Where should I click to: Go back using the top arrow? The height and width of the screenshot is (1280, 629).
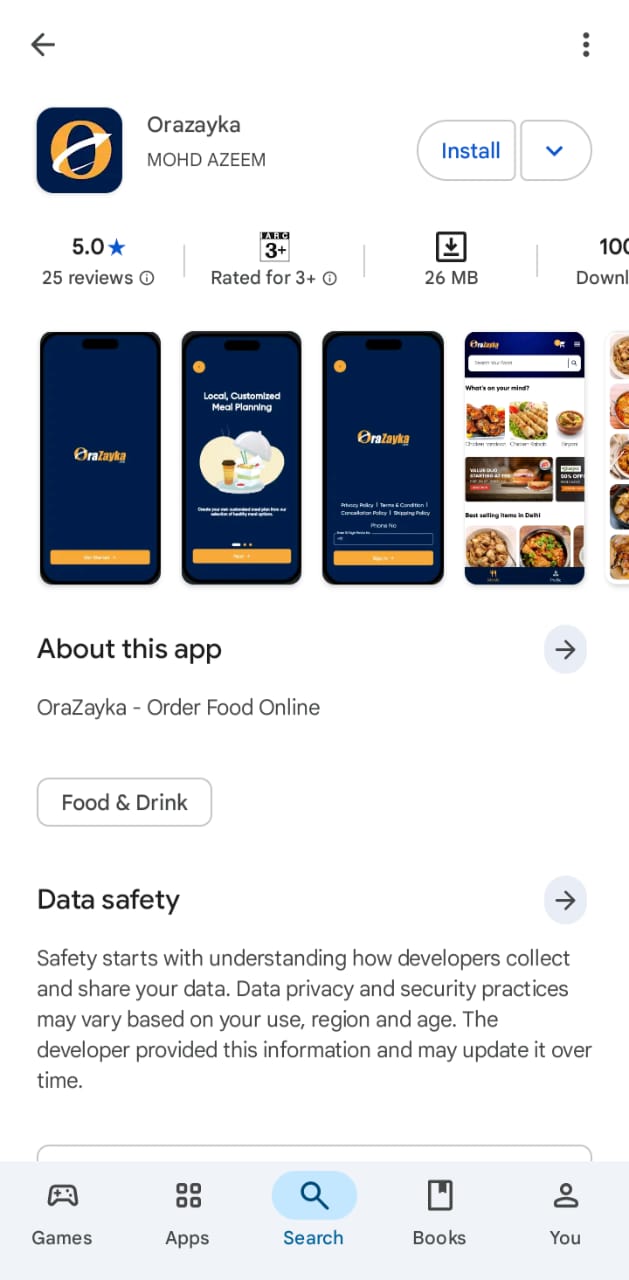coord(43,44)
